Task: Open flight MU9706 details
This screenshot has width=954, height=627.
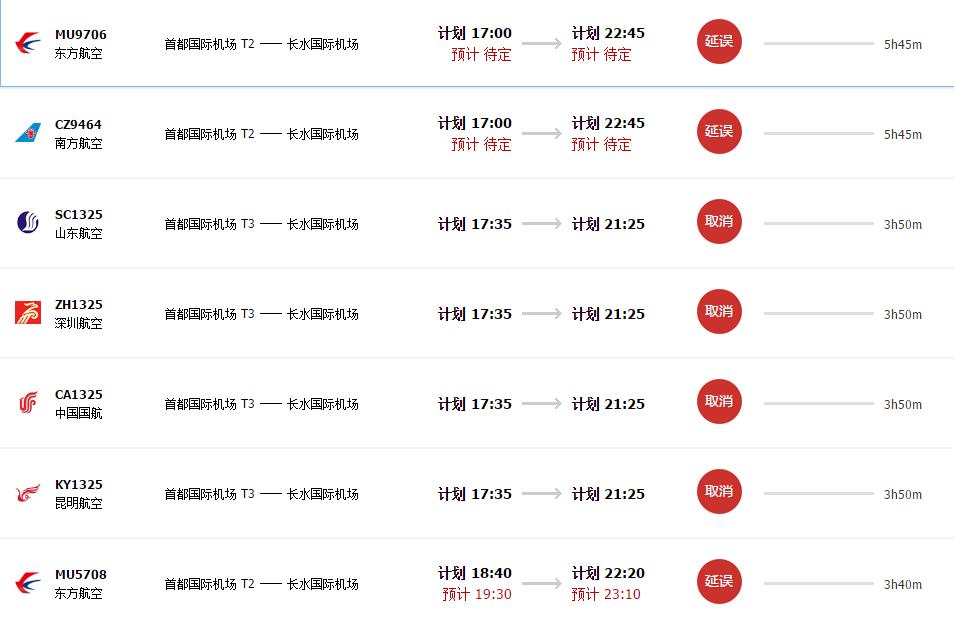Action: tap(80, 34)
